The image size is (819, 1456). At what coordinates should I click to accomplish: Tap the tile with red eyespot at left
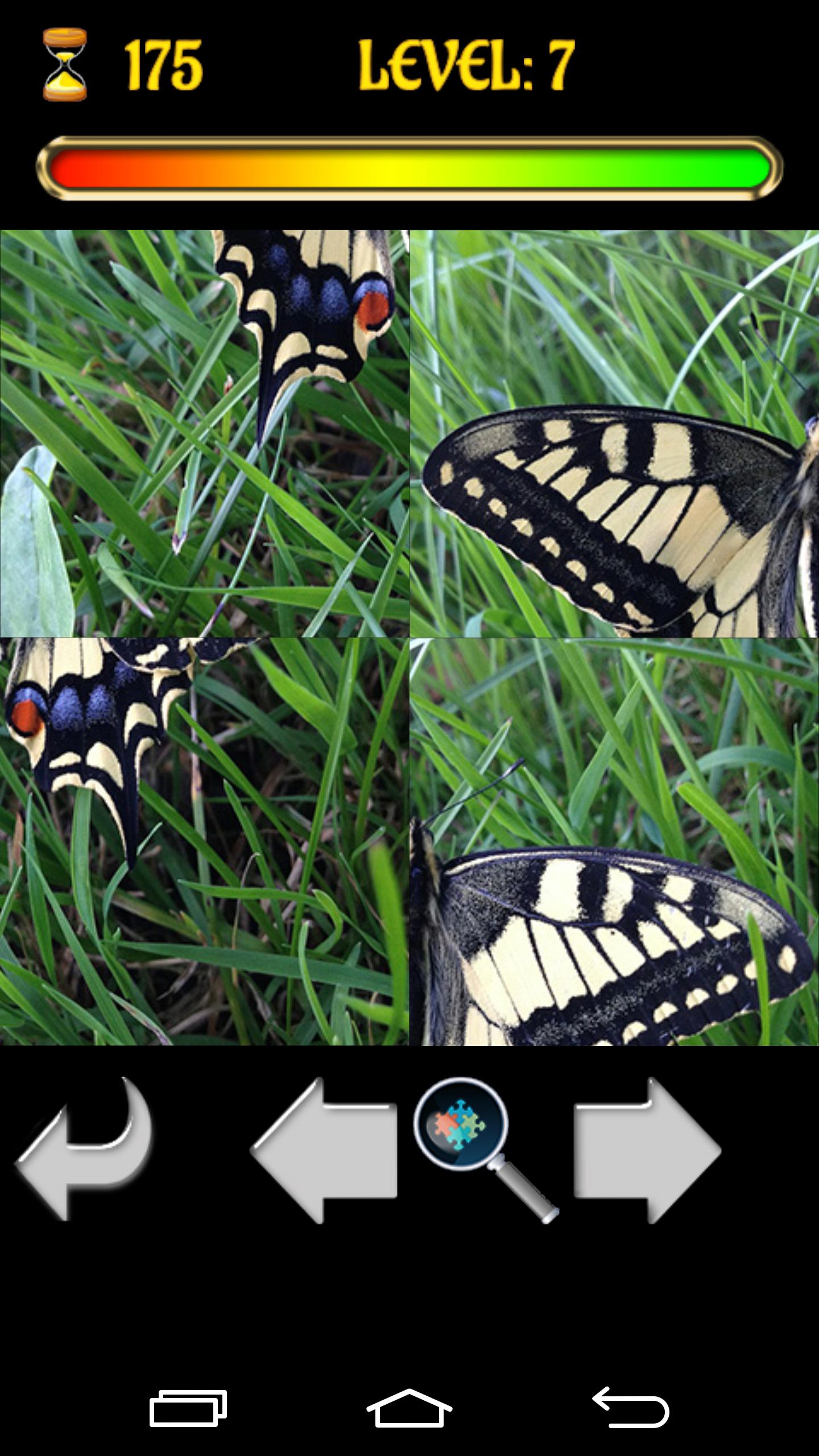(x=204, y=841)
